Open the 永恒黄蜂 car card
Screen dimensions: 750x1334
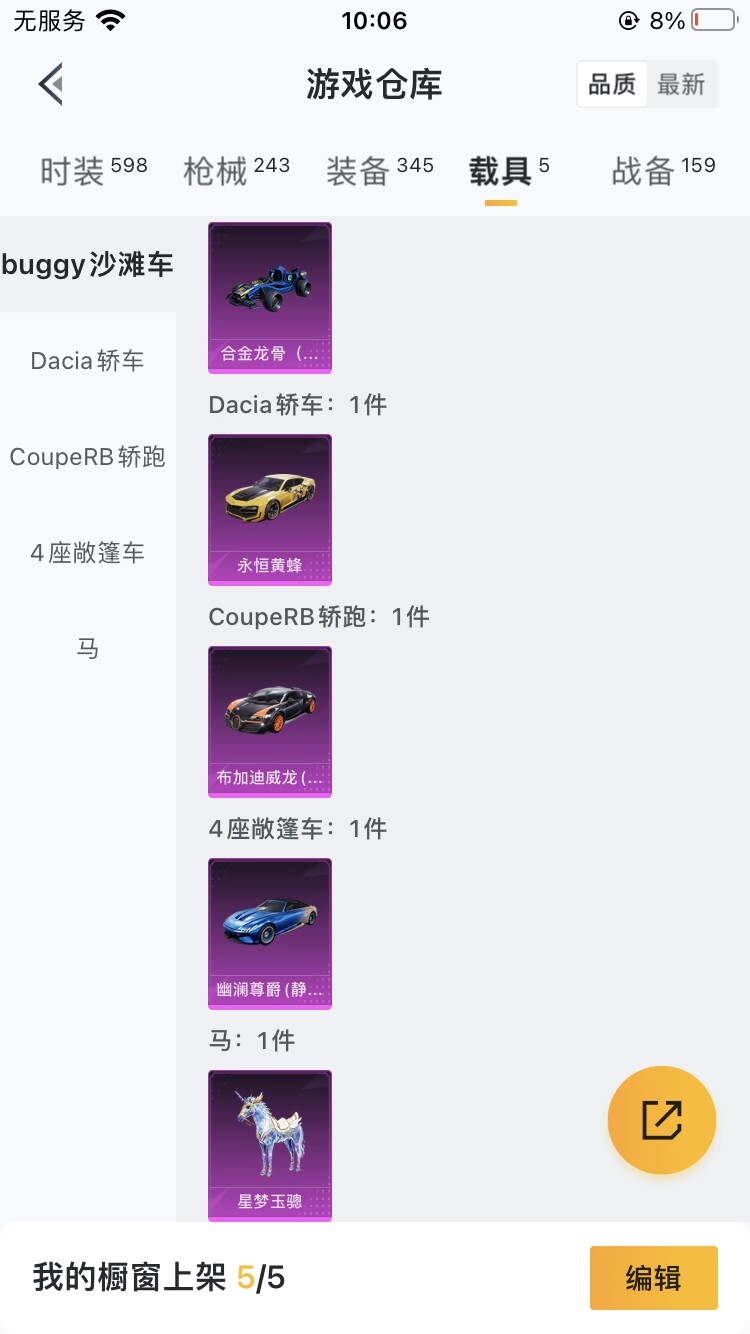coord(269,509)
